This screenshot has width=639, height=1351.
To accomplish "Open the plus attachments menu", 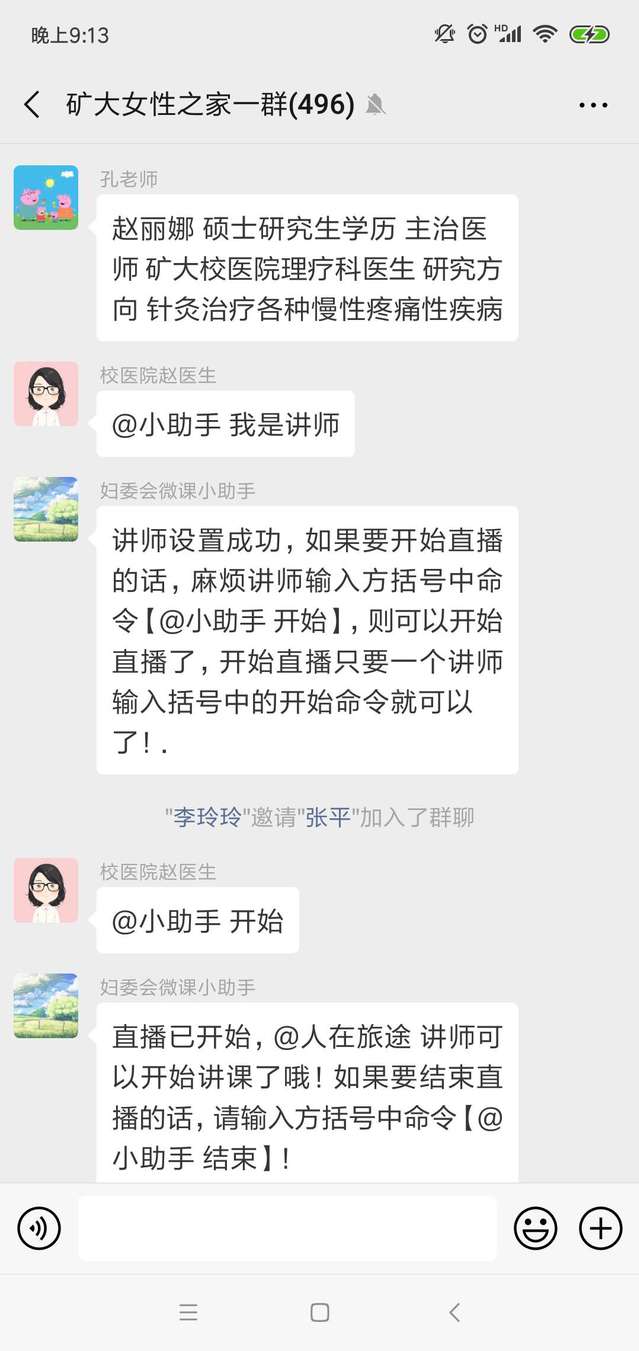I will pos(601,1228).
